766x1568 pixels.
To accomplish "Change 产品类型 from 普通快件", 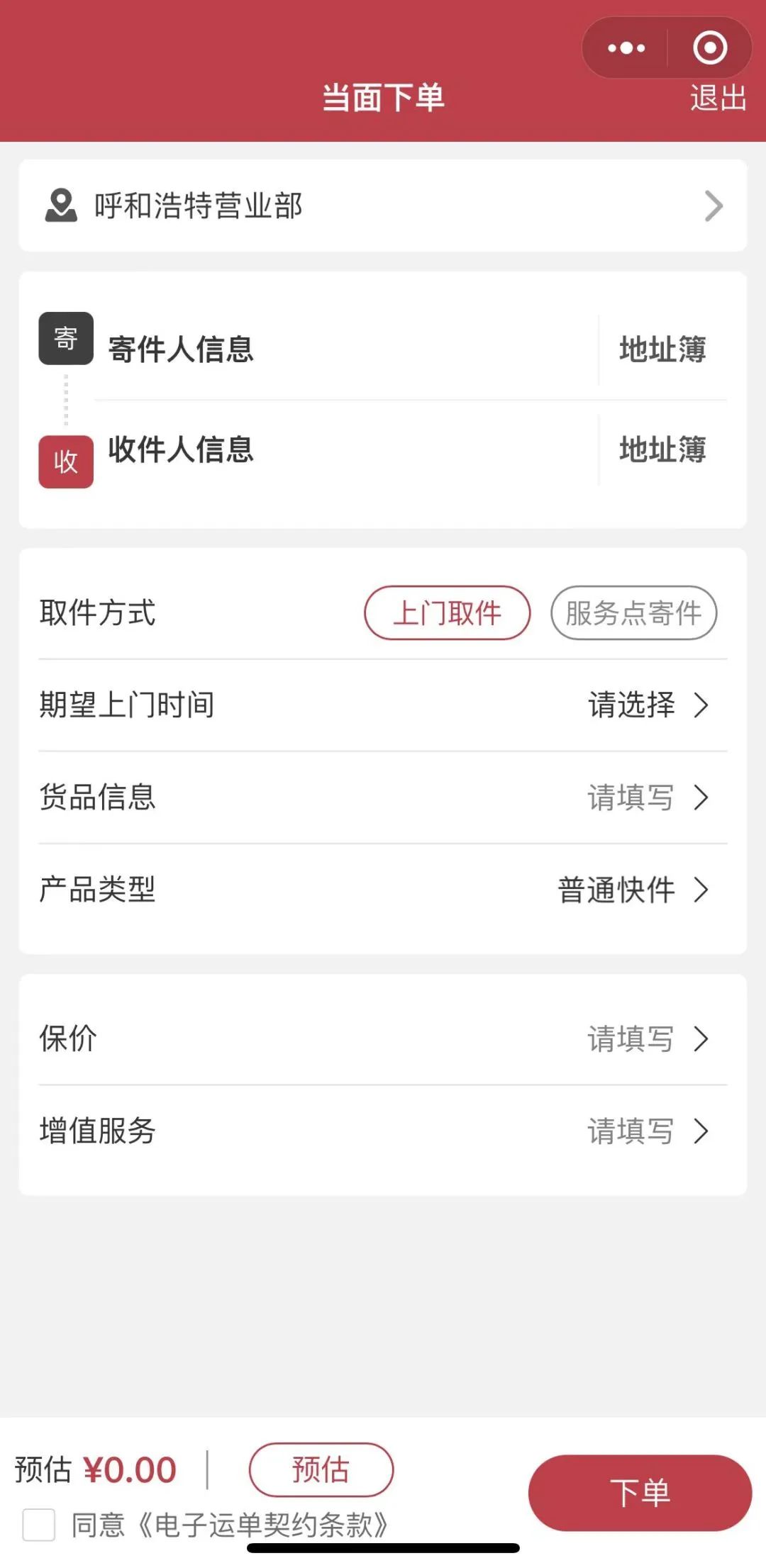I will [383, 890].
